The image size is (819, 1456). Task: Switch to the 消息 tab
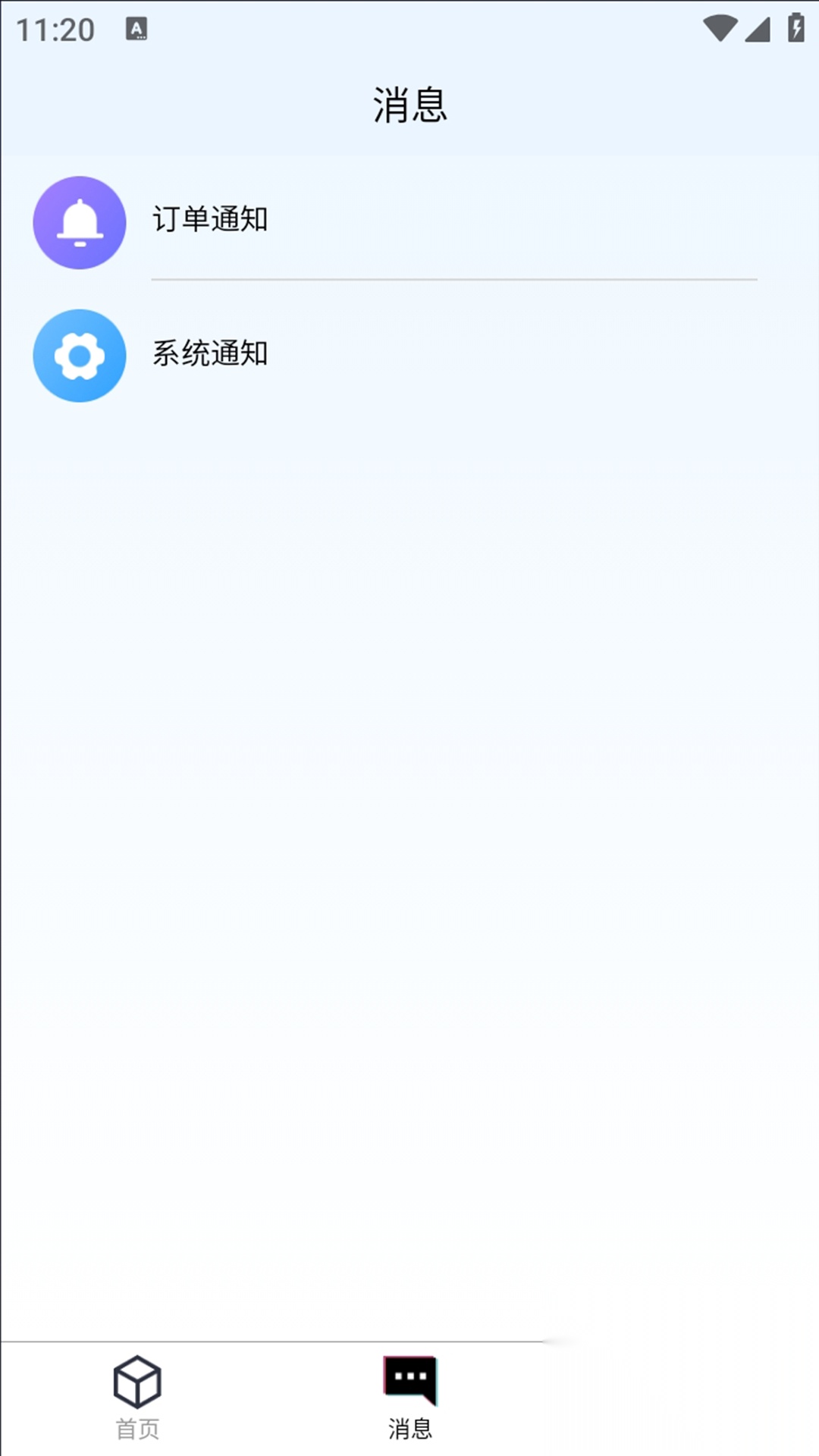(409, 1399)
